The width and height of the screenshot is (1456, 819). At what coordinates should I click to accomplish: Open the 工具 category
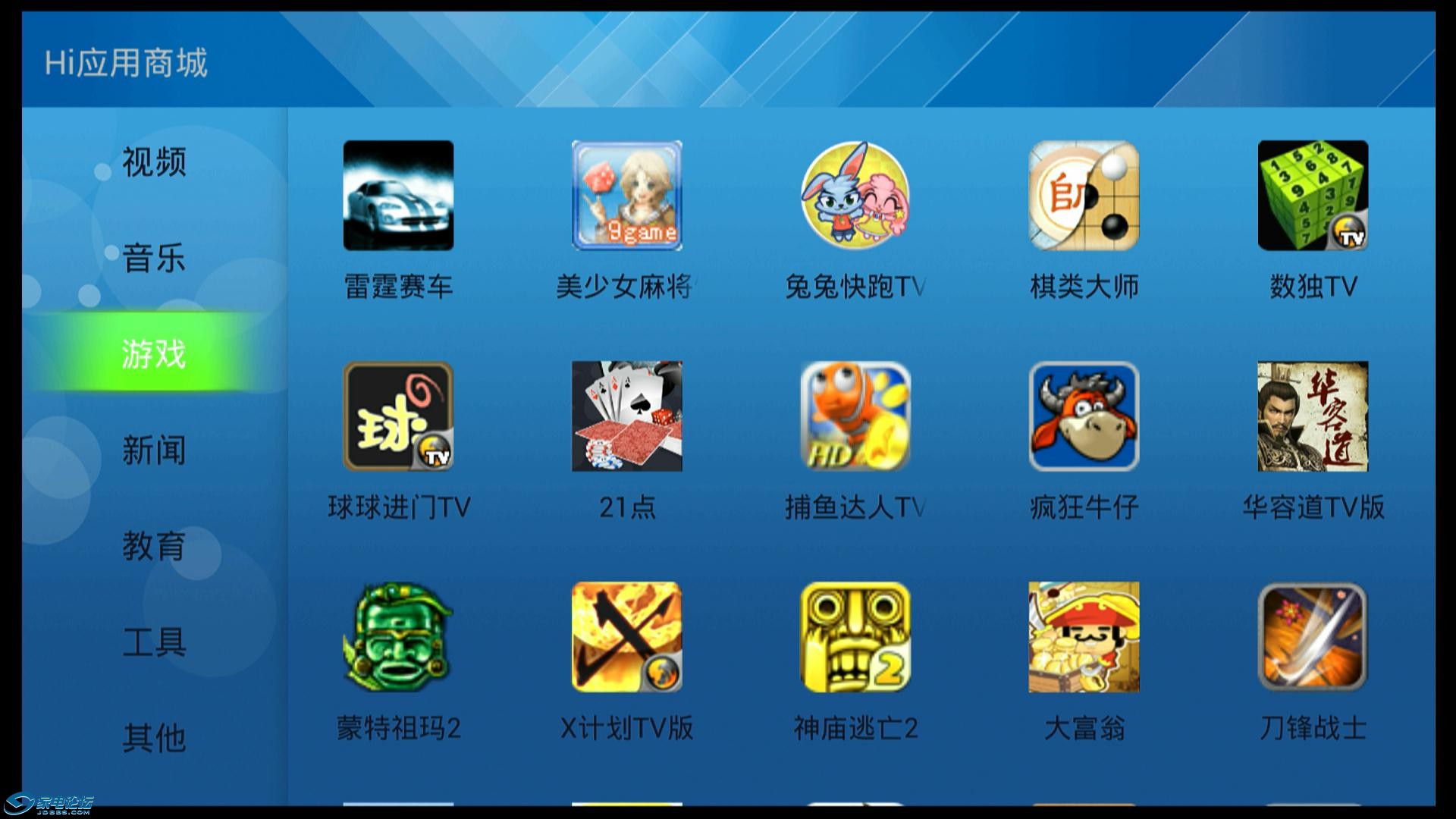pyautogui.click(x=154, y=642)
